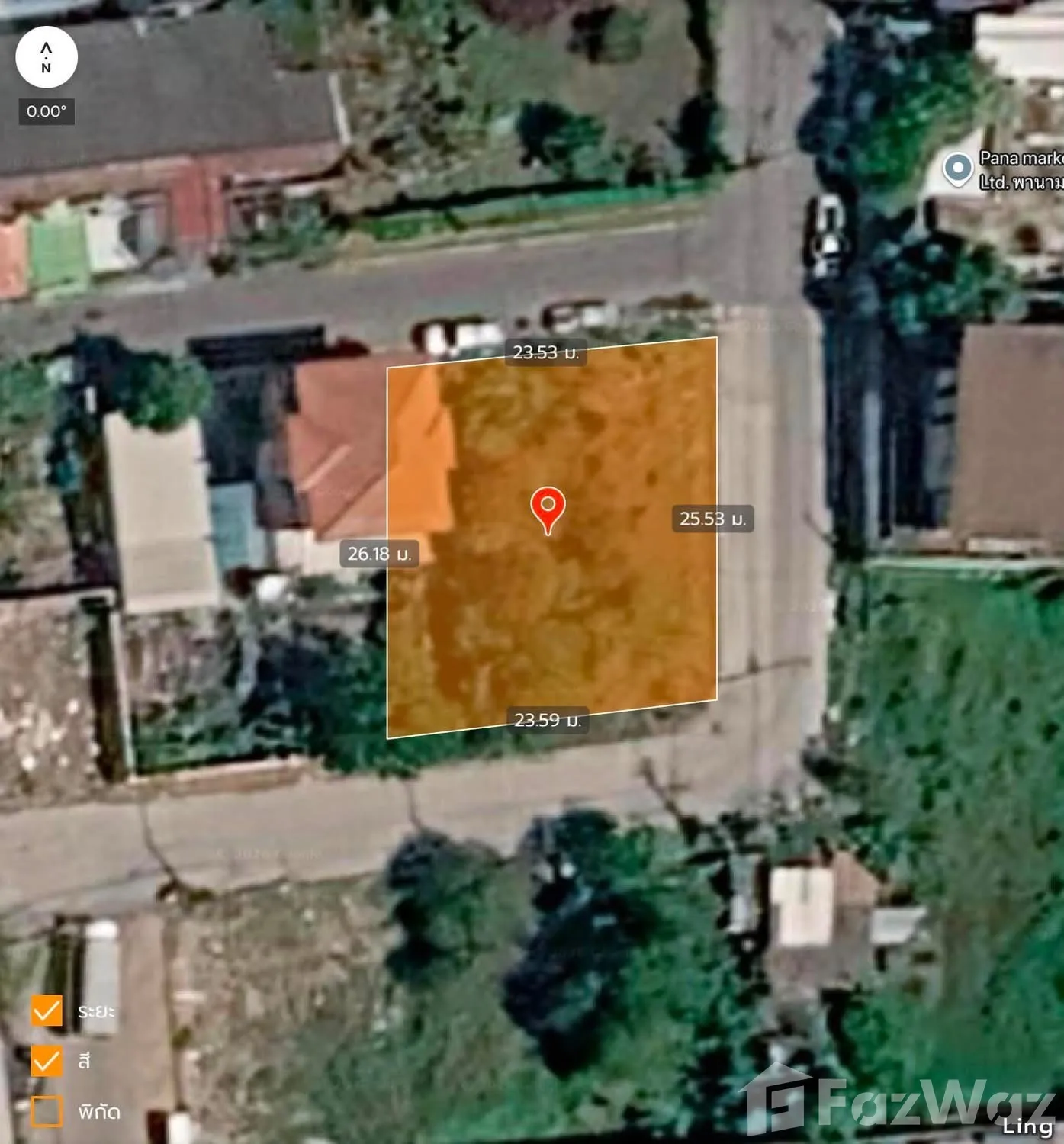This screenshot has width=1064, height=1144.
Task: Tap the north compass button
Action: (47, 57)
